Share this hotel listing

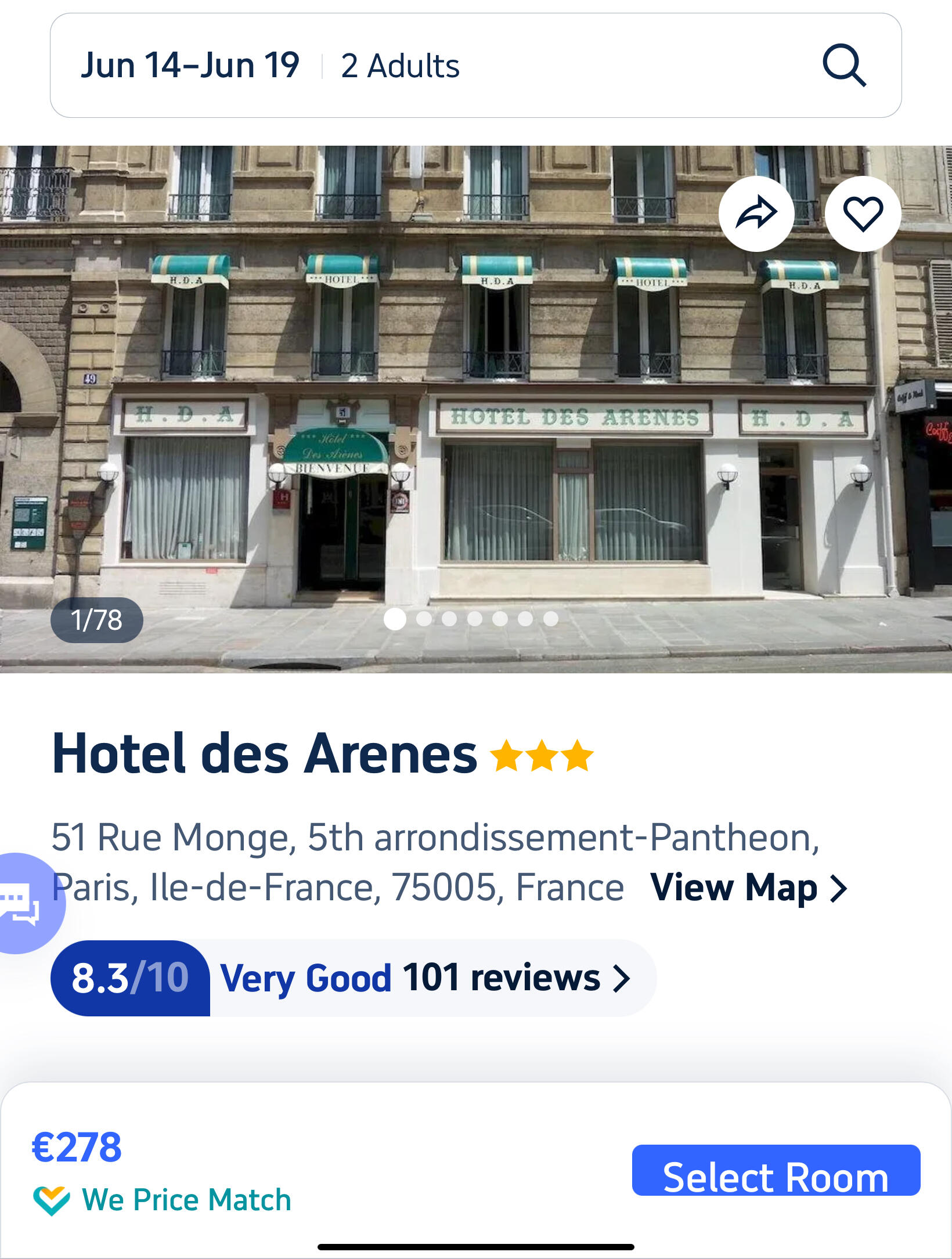coord(756,214)
